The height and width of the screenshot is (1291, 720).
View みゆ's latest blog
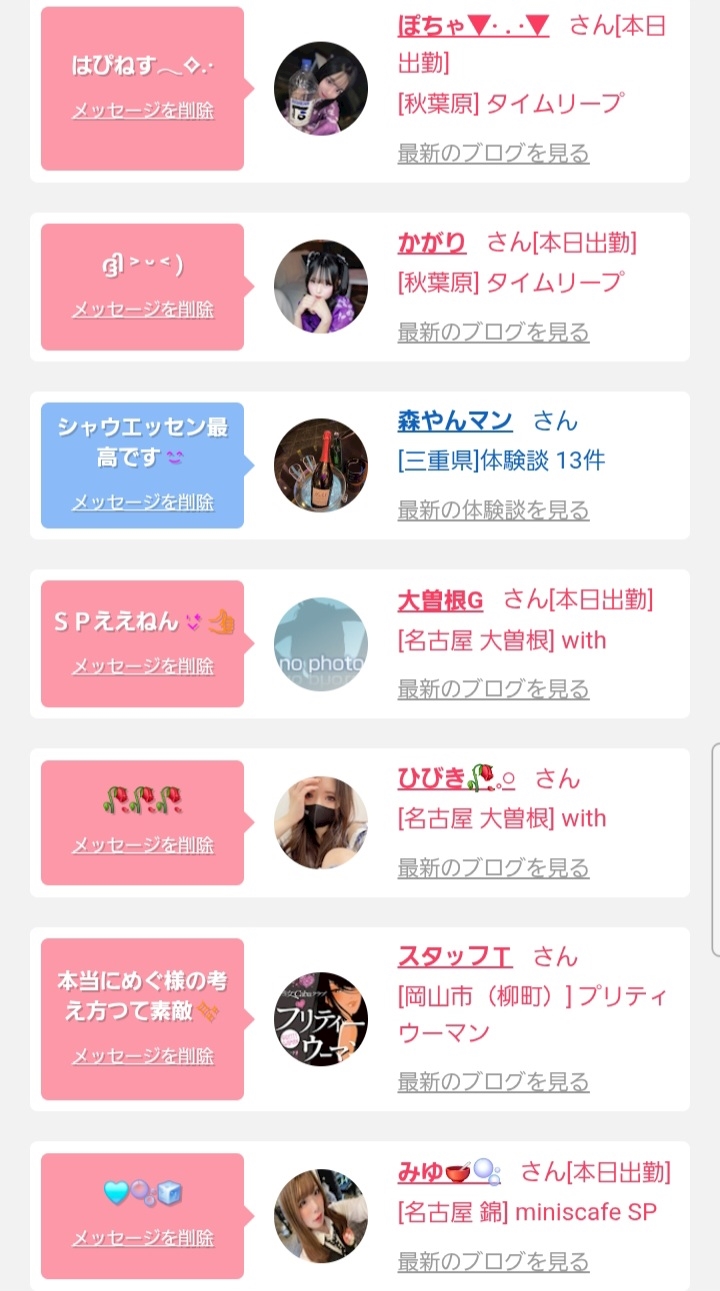[x=493, y=1261]
